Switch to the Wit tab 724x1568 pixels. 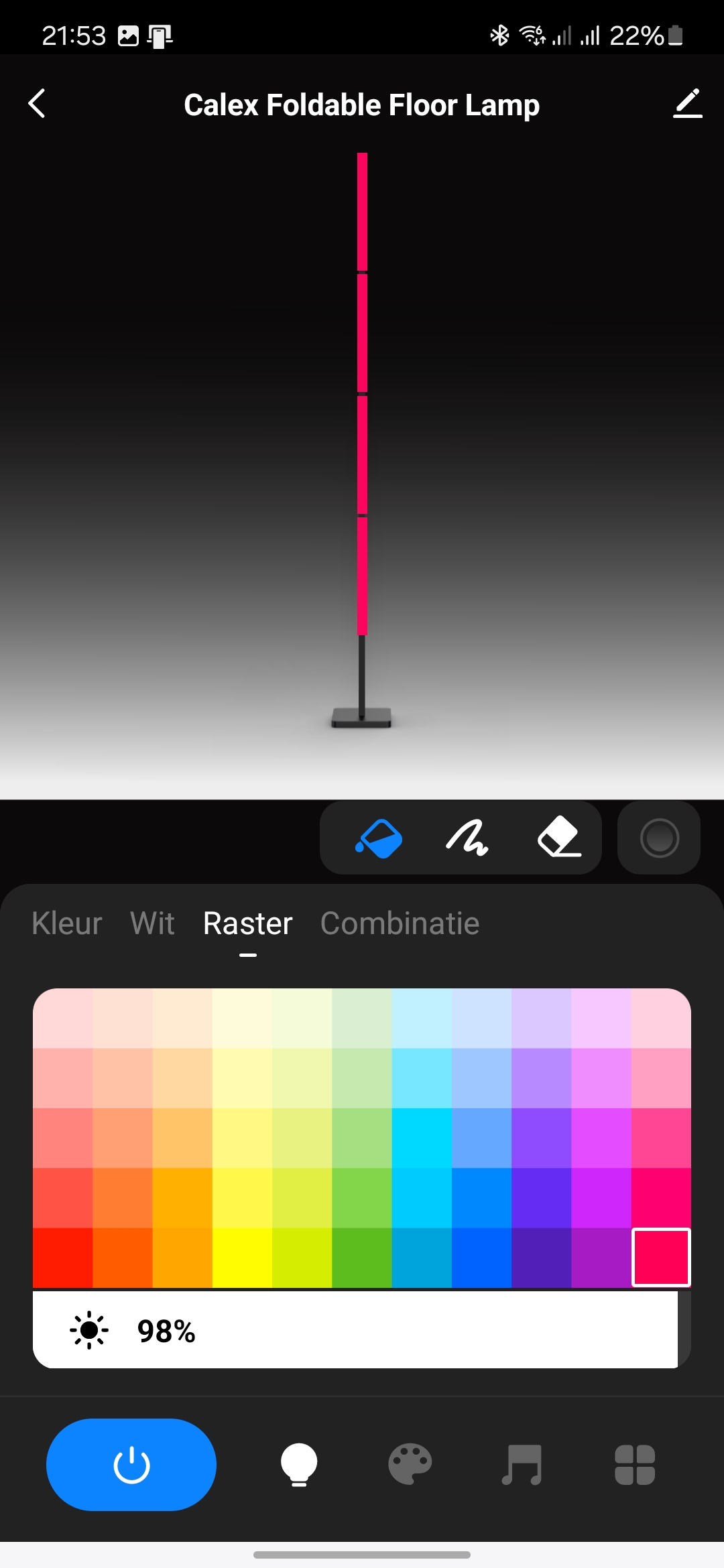152,923
